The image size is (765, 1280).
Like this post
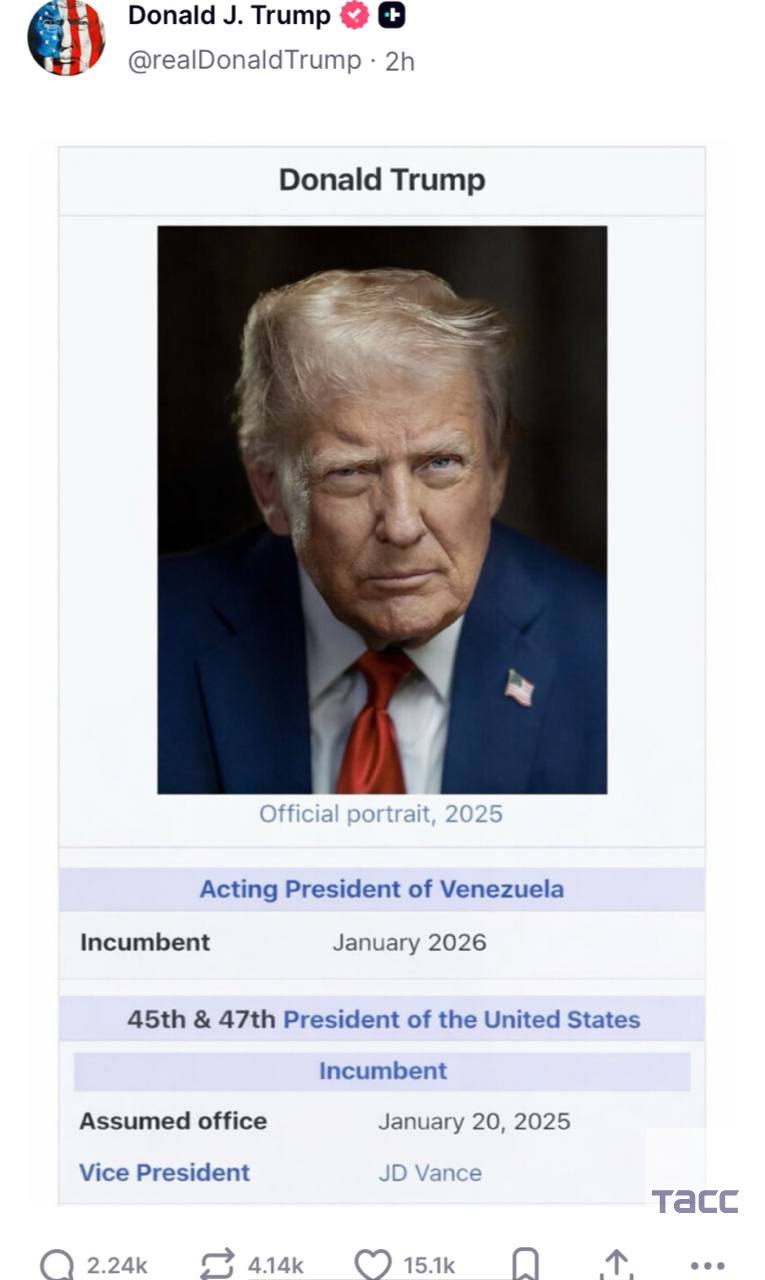point(373,1265)
